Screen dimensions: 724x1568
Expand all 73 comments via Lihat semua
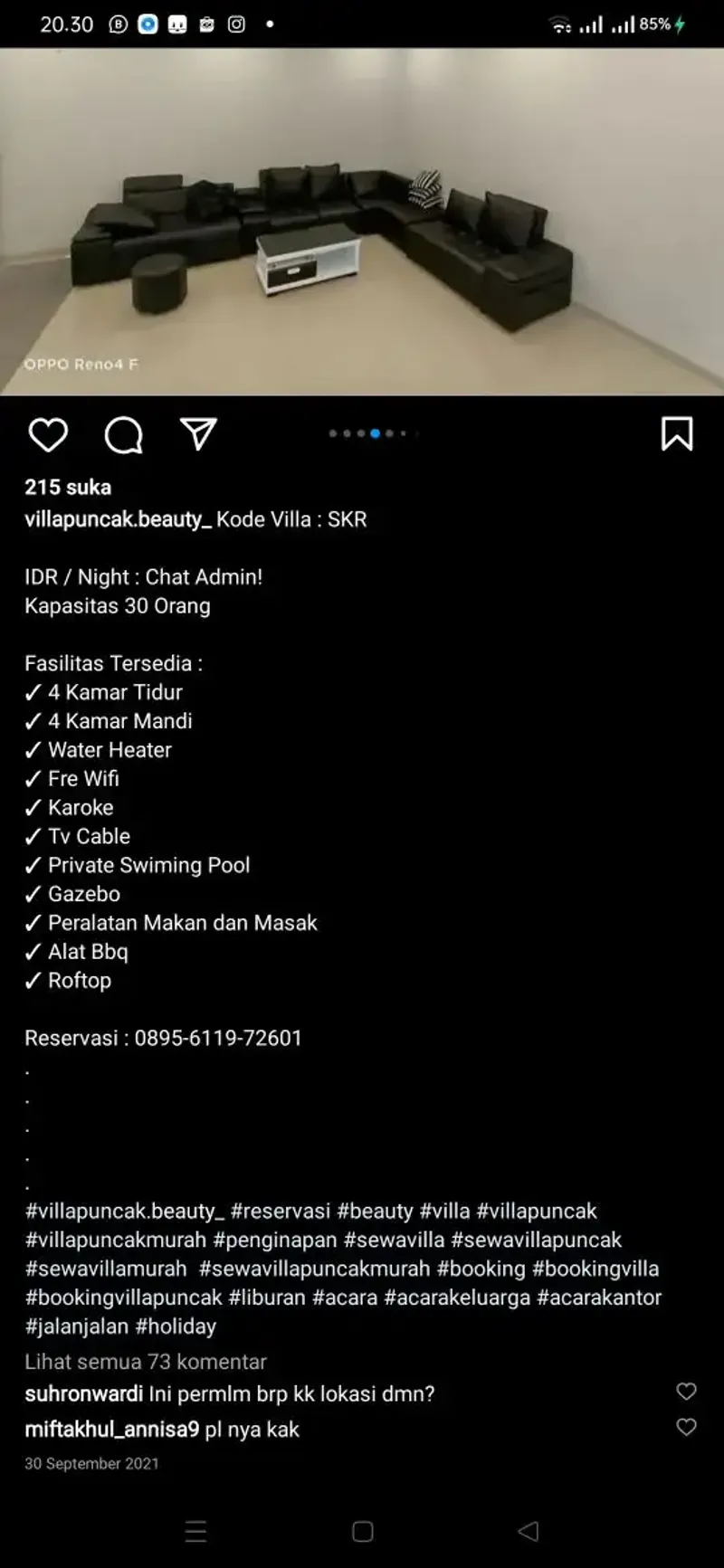coord(145,1362)
